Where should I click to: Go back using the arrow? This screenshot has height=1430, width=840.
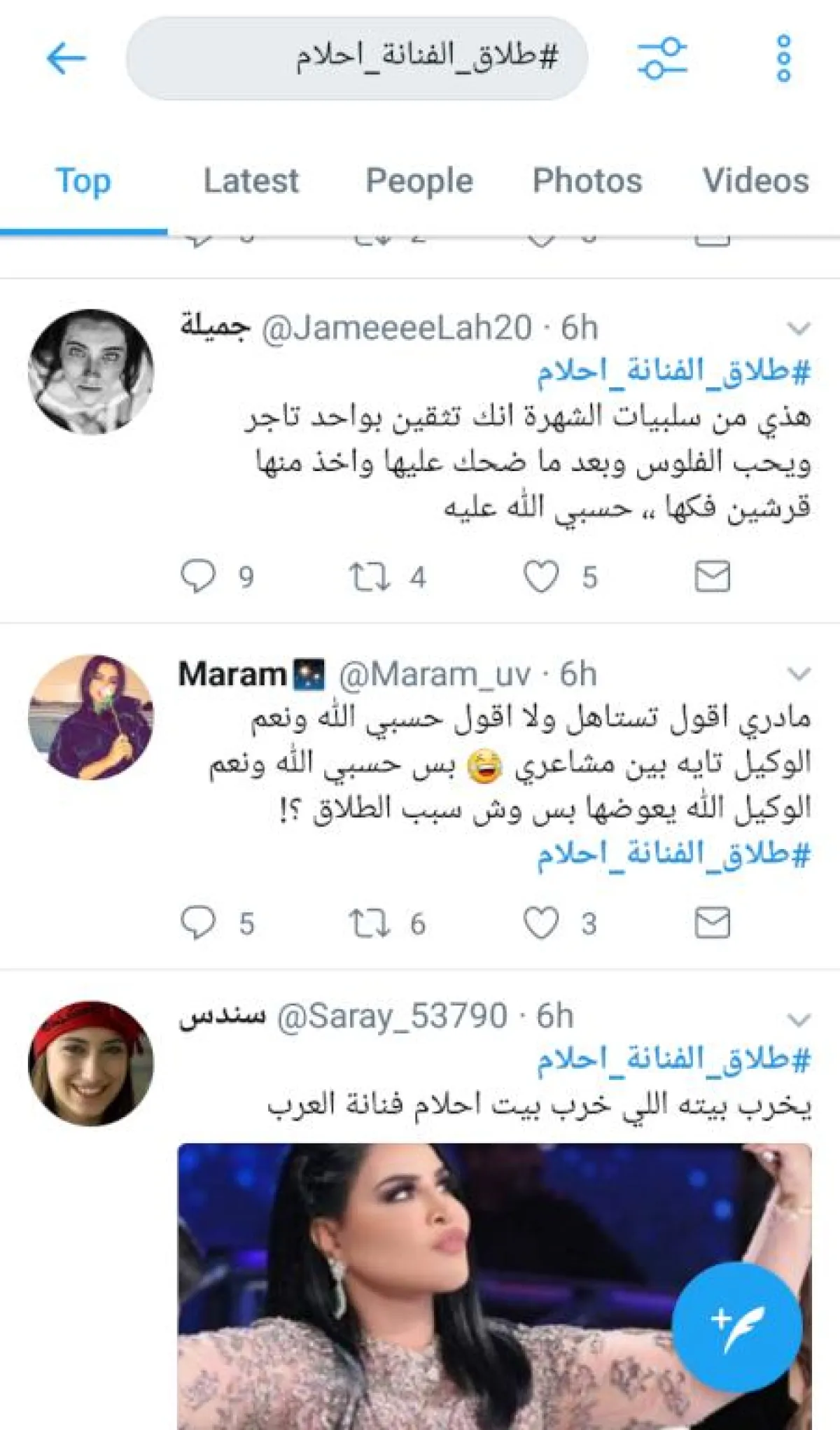click(x=66, y=58)
